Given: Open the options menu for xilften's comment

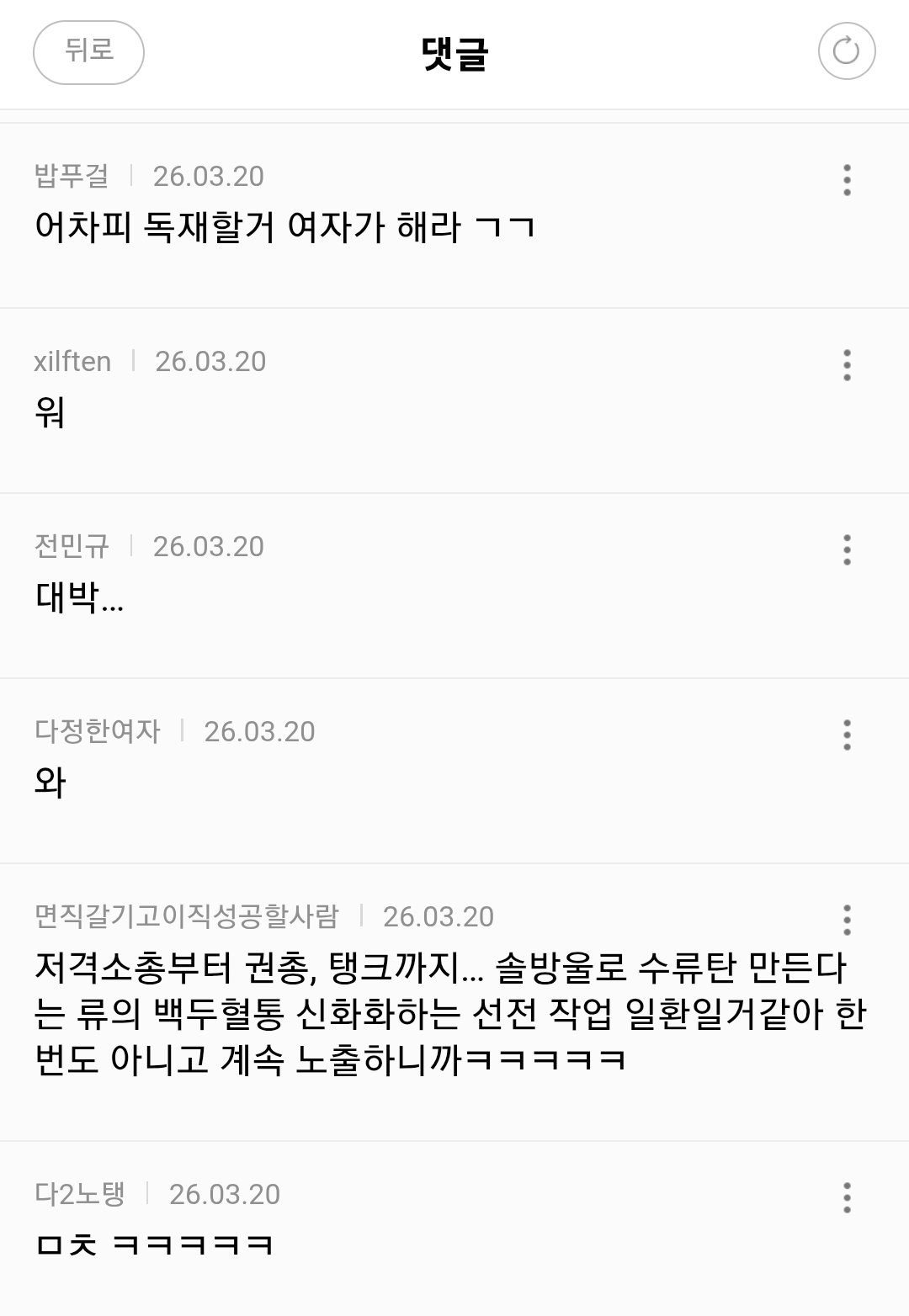Looking at the screenshot, I should [x=847, y=365].
